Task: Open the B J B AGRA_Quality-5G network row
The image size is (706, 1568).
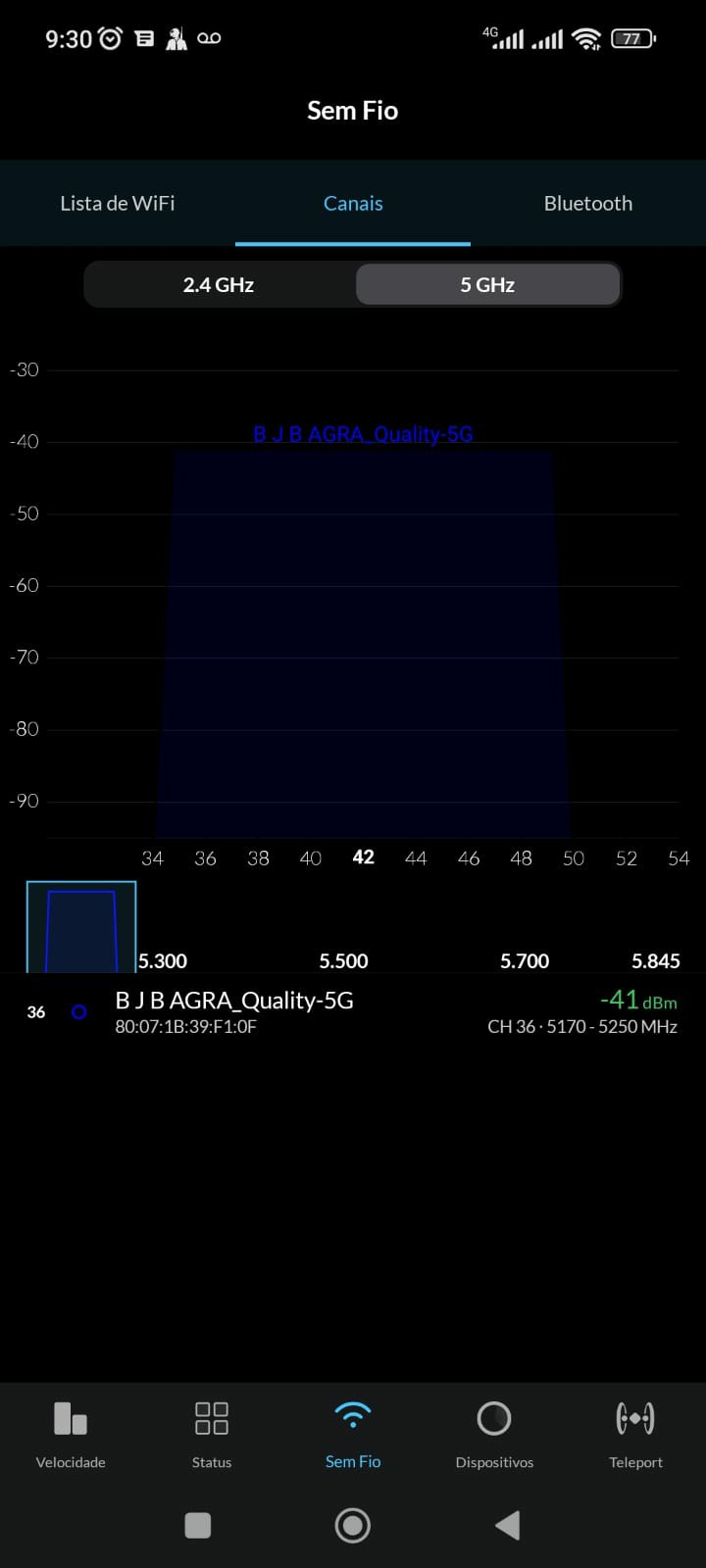Action: click(x=353, y=1012)
